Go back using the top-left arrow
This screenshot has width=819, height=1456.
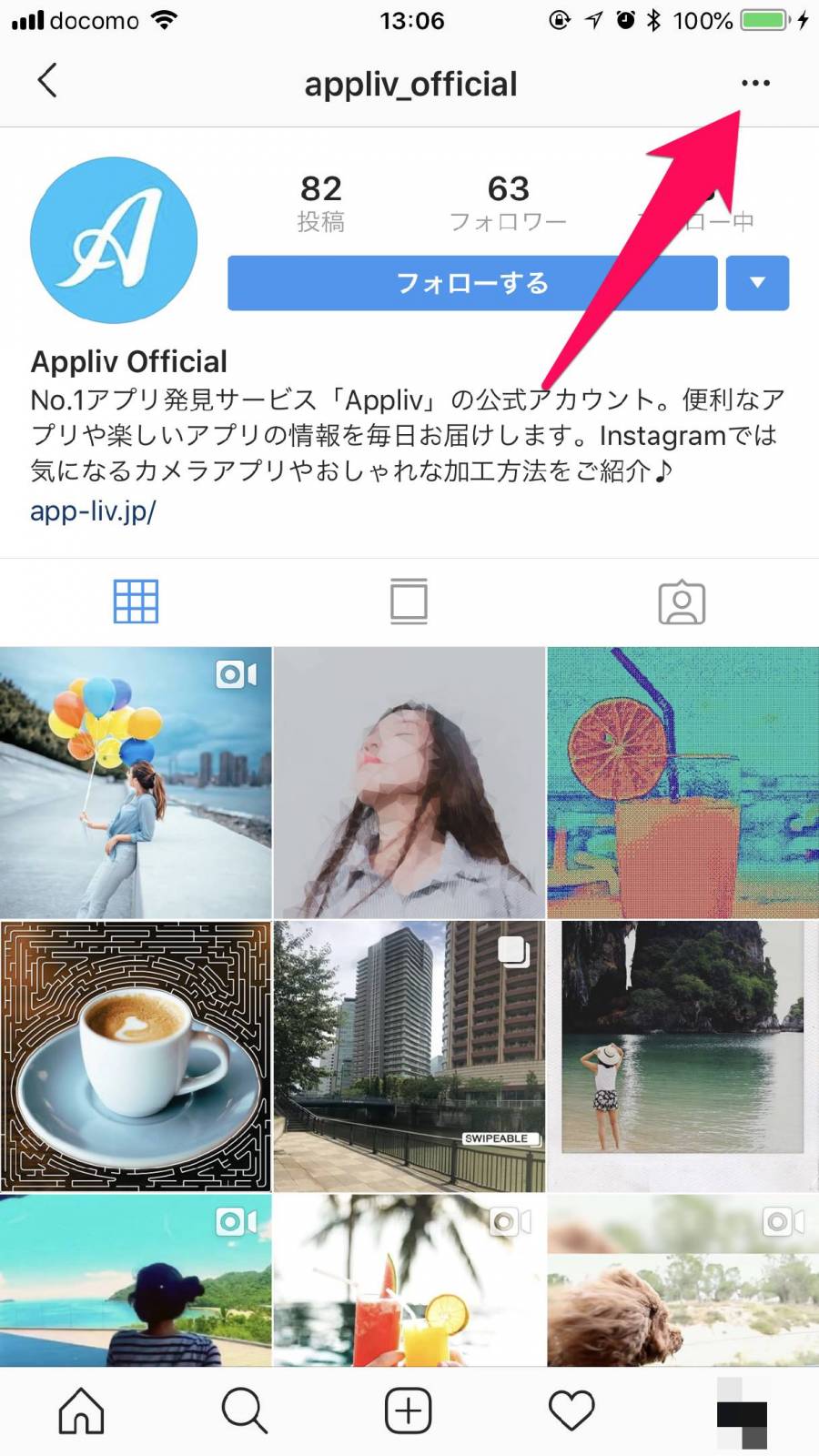coord(47,81)
